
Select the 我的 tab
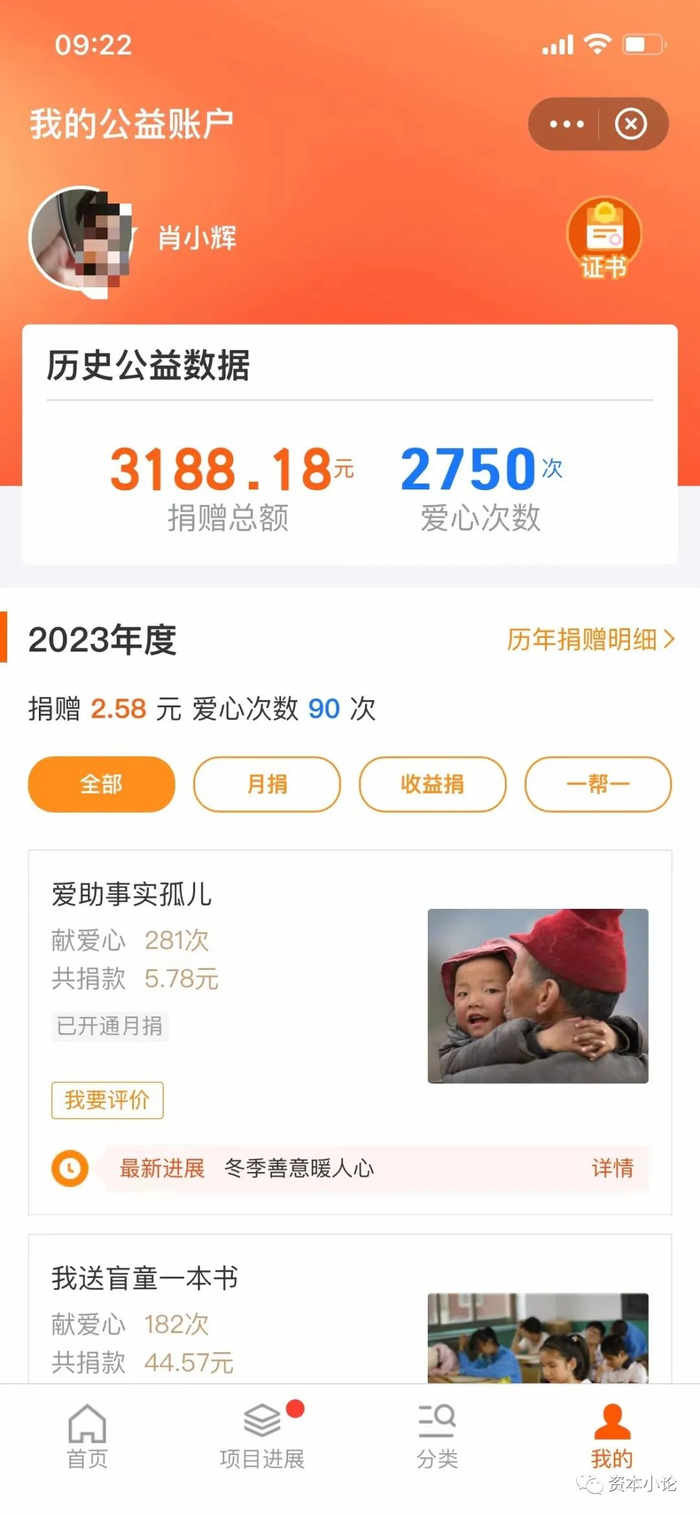coord(612,1436)
